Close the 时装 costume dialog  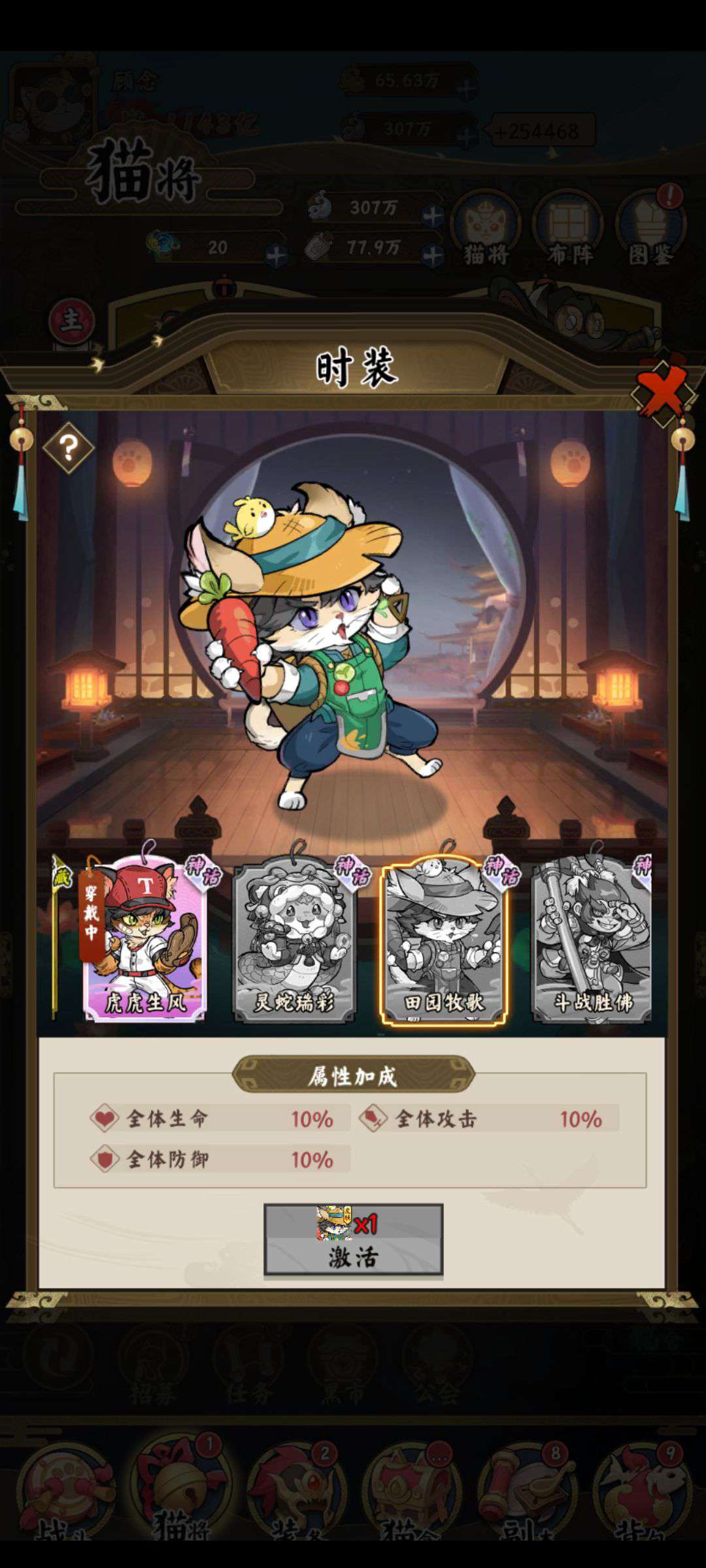click(663, 391)
